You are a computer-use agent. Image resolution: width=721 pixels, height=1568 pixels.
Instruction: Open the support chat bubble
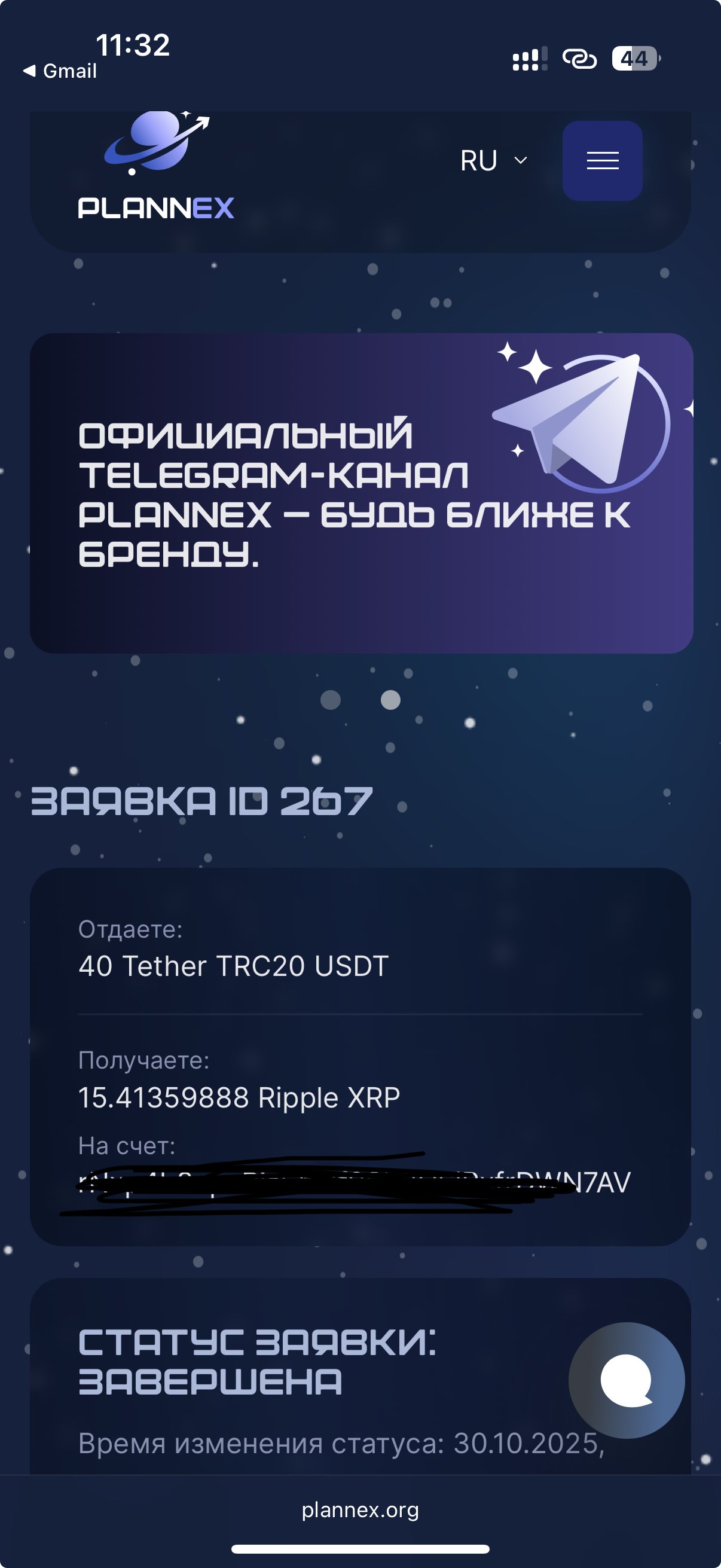click(x=626, y=1380)
